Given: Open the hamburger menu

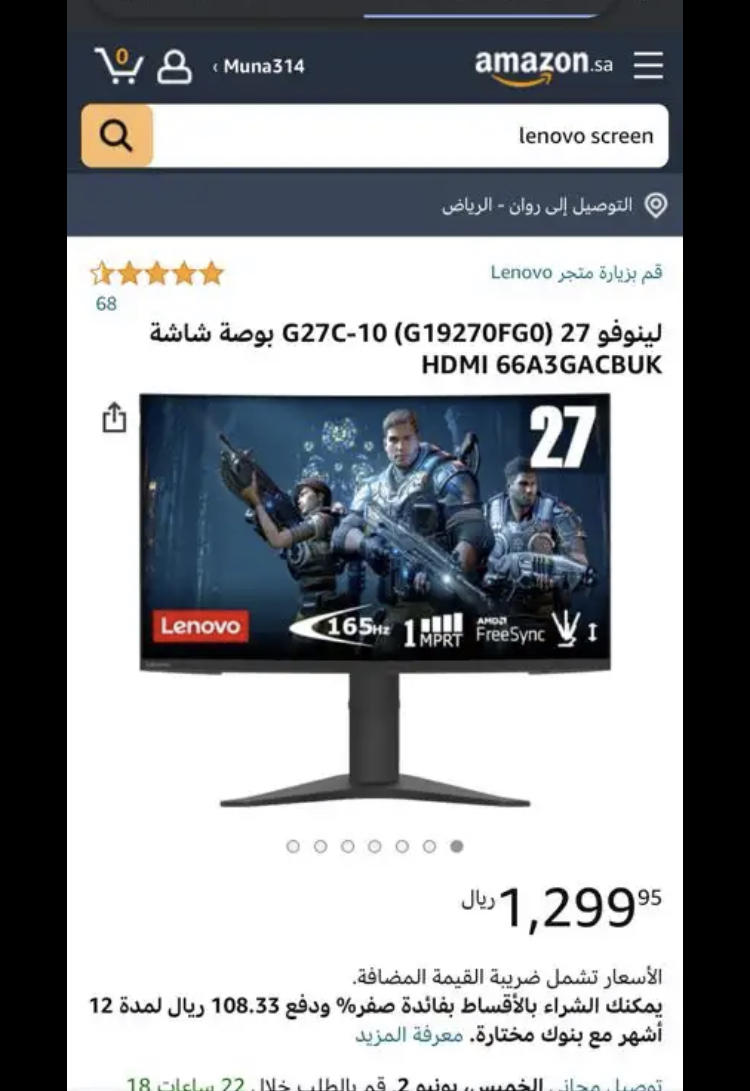Looking at the screenshot, I should (x=648, y=66).
